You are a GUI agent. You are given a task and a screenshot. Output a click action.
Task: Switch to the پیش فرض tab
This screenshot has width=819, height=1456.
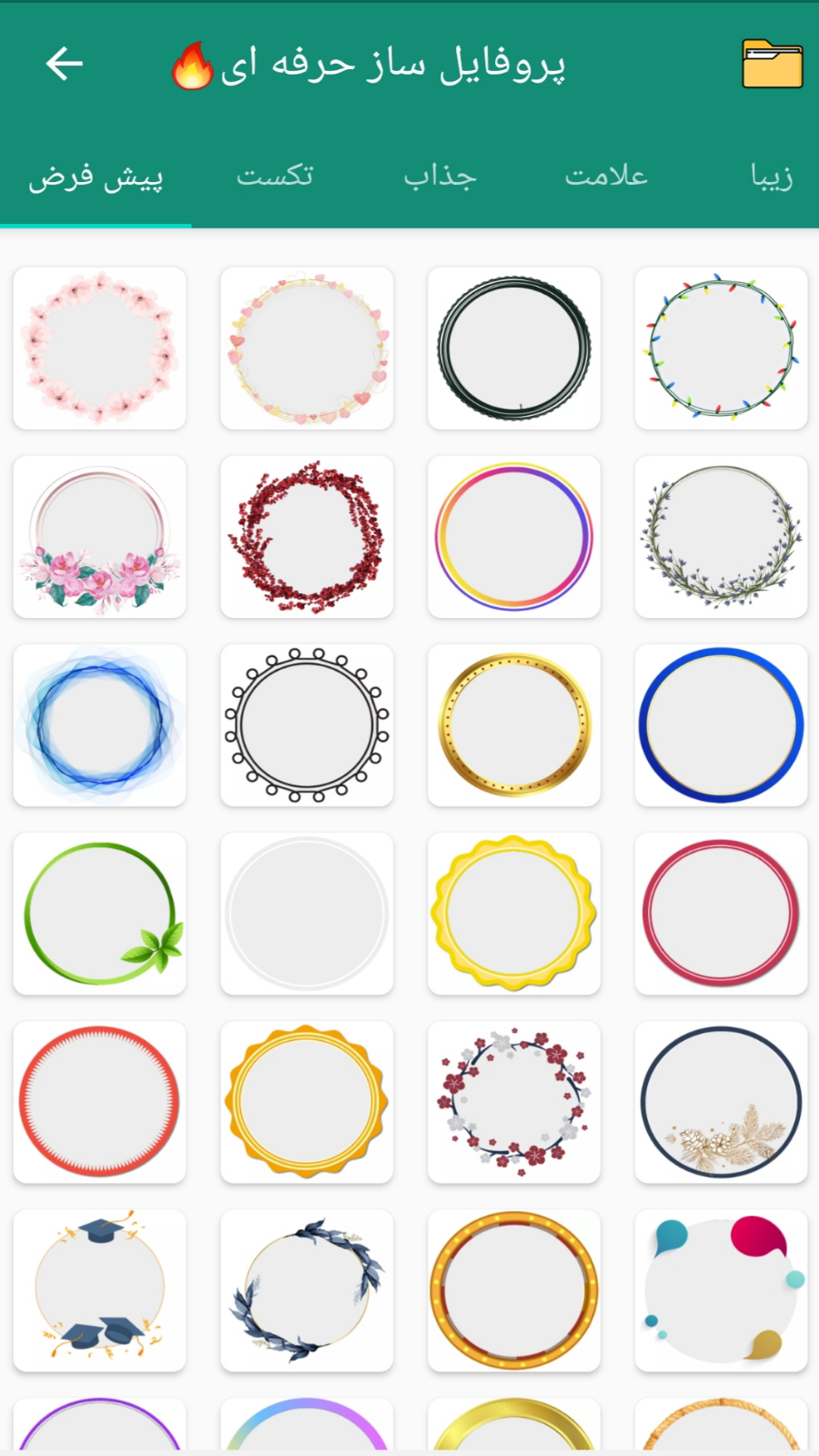point(96,176)
